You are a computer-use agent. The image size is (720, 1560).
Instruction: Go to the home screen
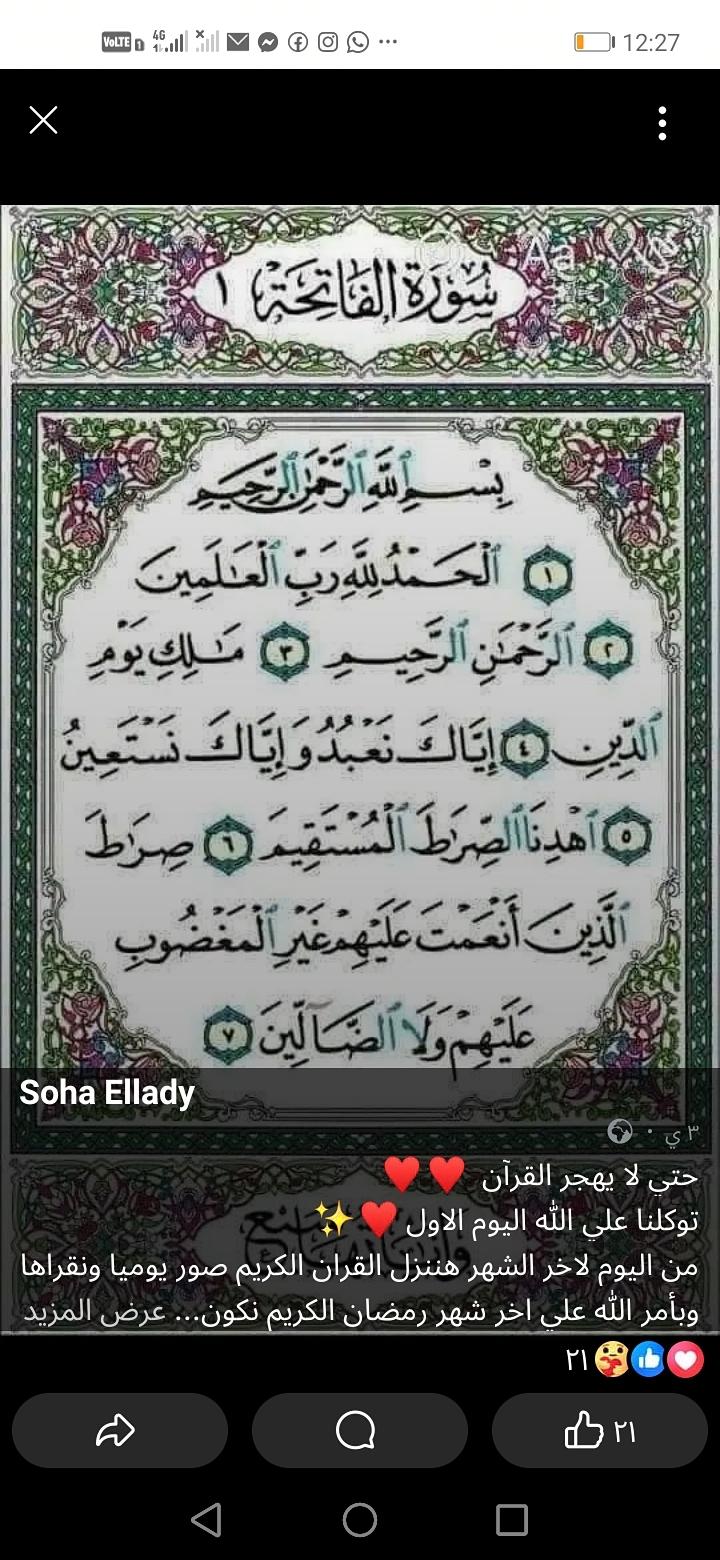[360, 1520]
